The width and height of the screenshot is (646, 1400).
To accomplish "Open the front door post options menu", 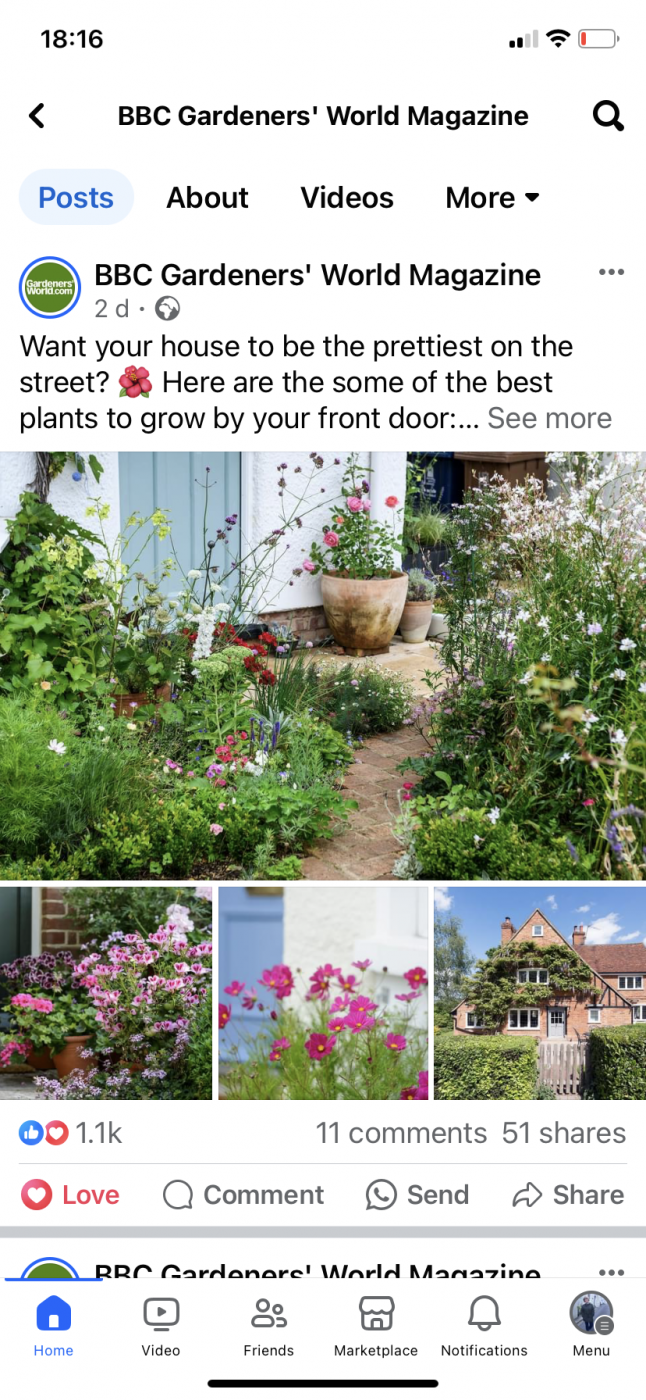I will click(610, 273).
